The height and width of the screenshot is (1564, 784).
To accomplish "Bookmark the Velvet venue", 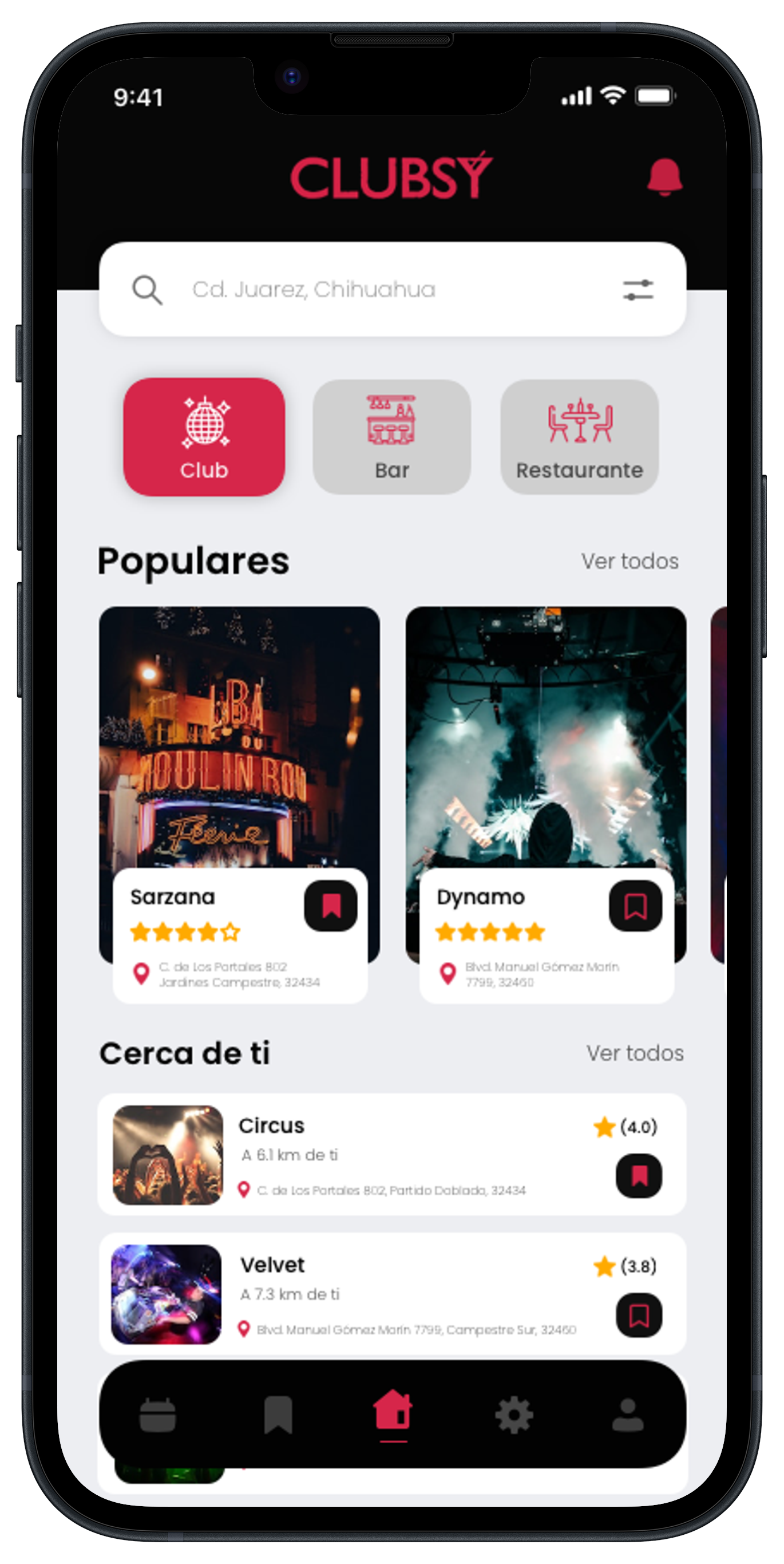I will pyautogui.click(x=639, y=1315).
